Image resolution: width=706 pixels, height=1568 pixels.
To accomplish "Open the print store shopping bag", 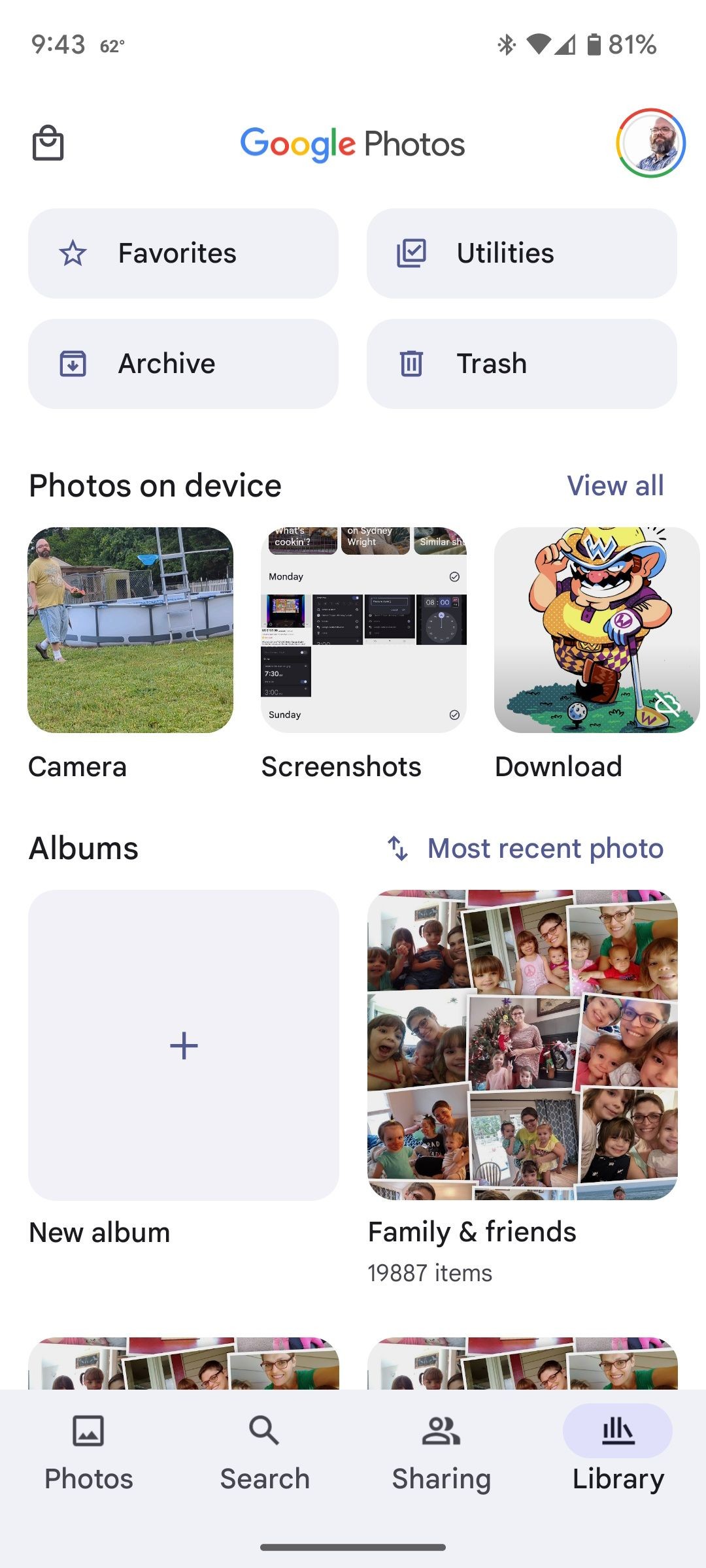I will click(48, 143).
